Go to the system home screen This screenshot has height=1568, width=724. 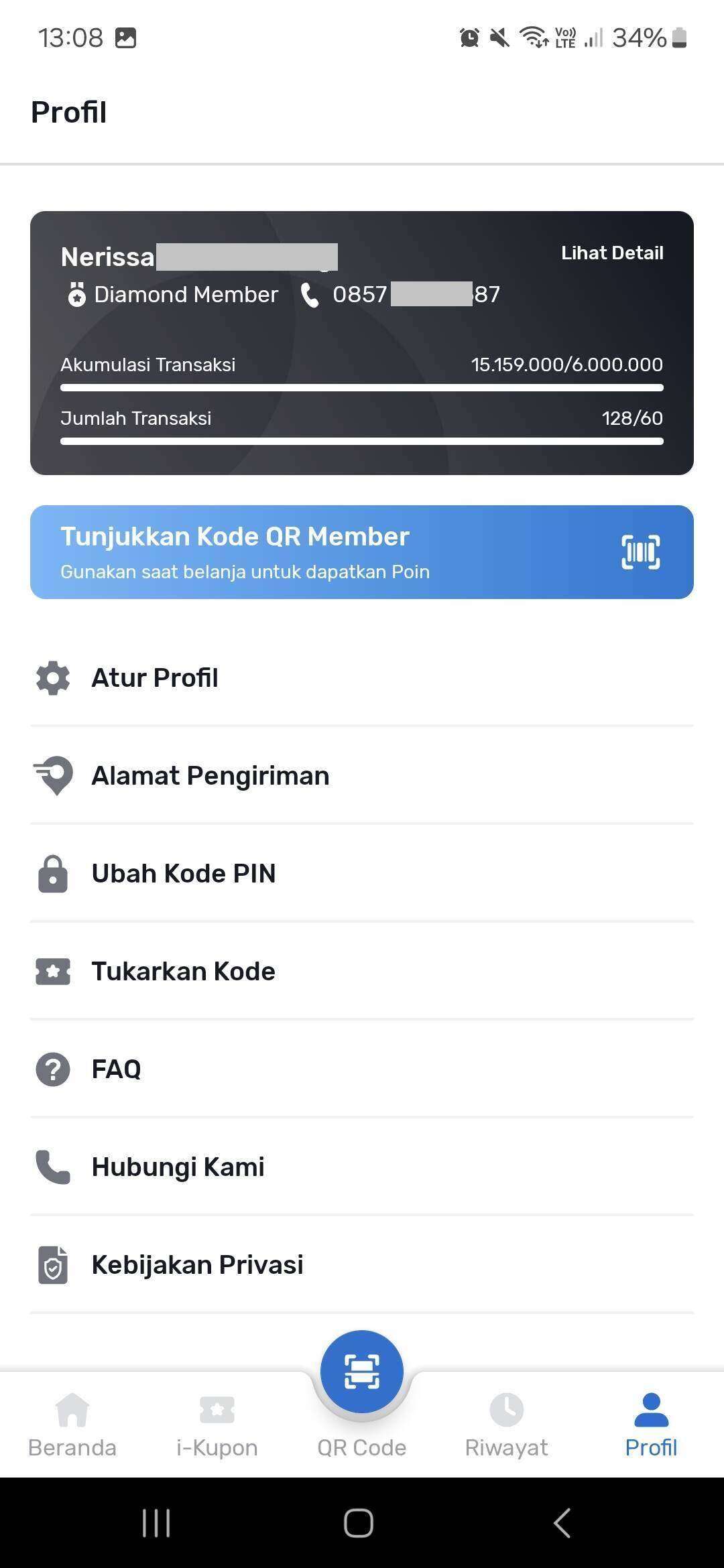click(x=359, y=1523)
